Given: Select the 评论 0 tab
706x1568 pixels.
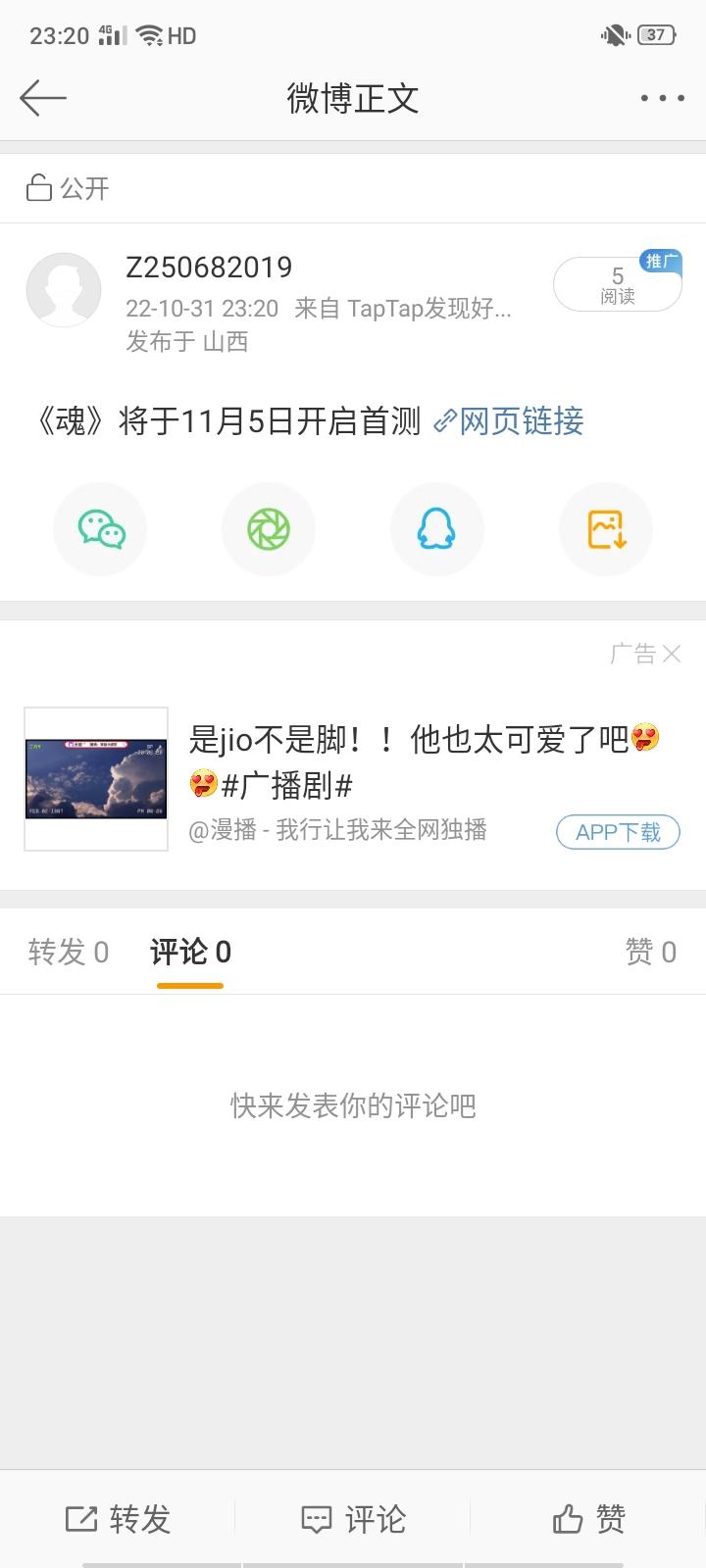Looking at the screenshot, I should 190,952.
